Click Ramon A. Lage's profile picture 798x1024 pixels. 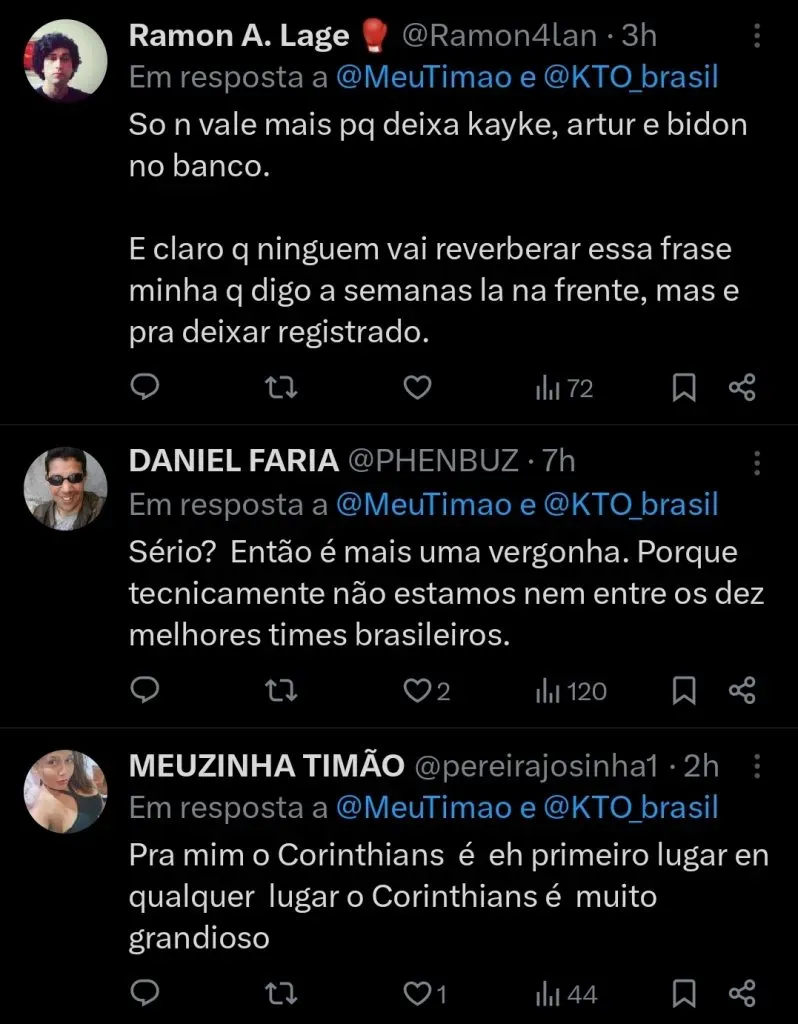(x=64, y=59)
